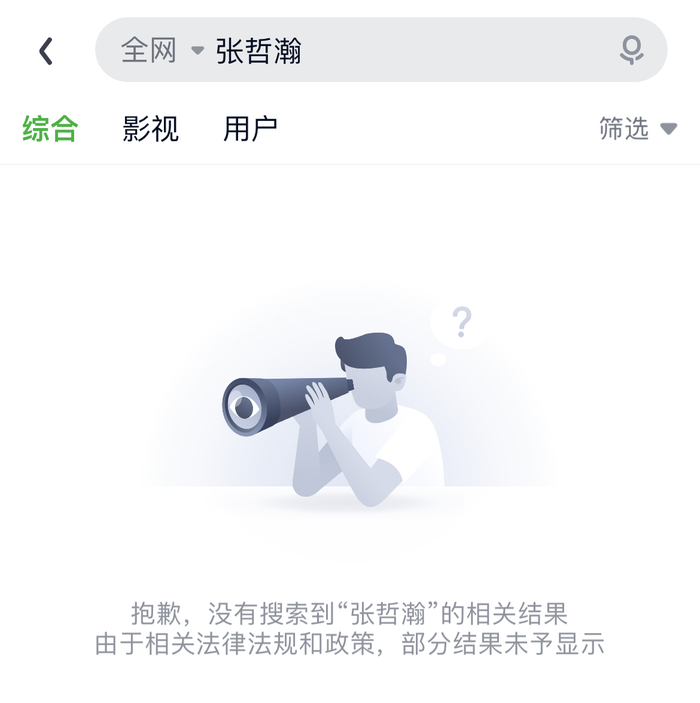Expand the 筛选 filter dropdown
The image size is (700, 703).
point(638,129)
